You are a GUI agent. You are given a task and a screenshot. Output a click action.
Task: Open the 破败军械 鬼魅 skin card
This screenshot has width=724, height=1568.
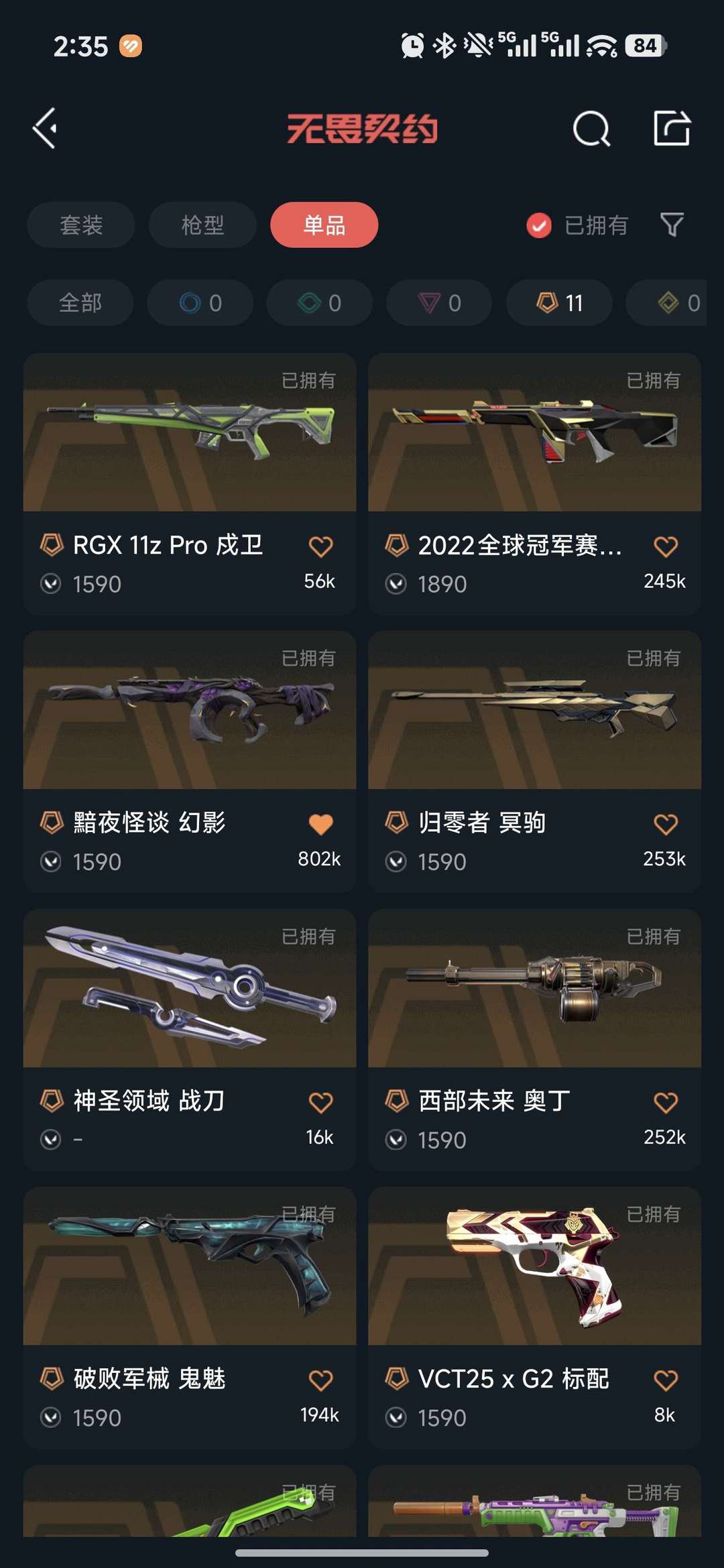point(190,1267)
